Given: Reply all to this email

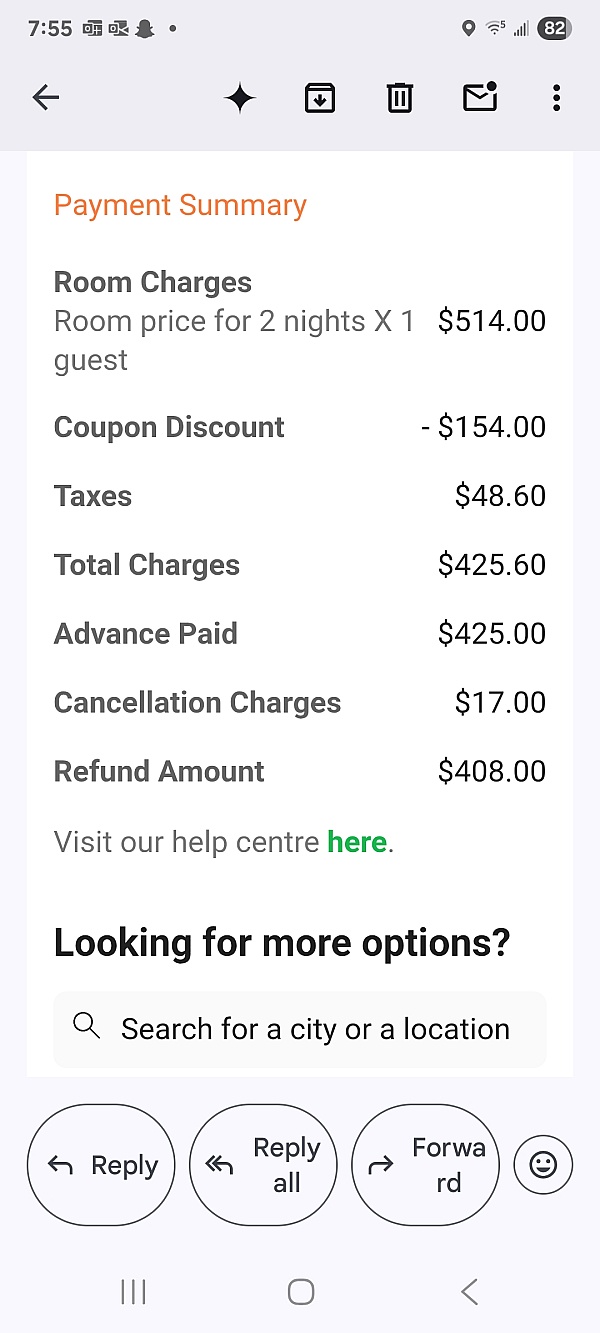Looking at the screenshot, I should click(x=263, y=1165).
